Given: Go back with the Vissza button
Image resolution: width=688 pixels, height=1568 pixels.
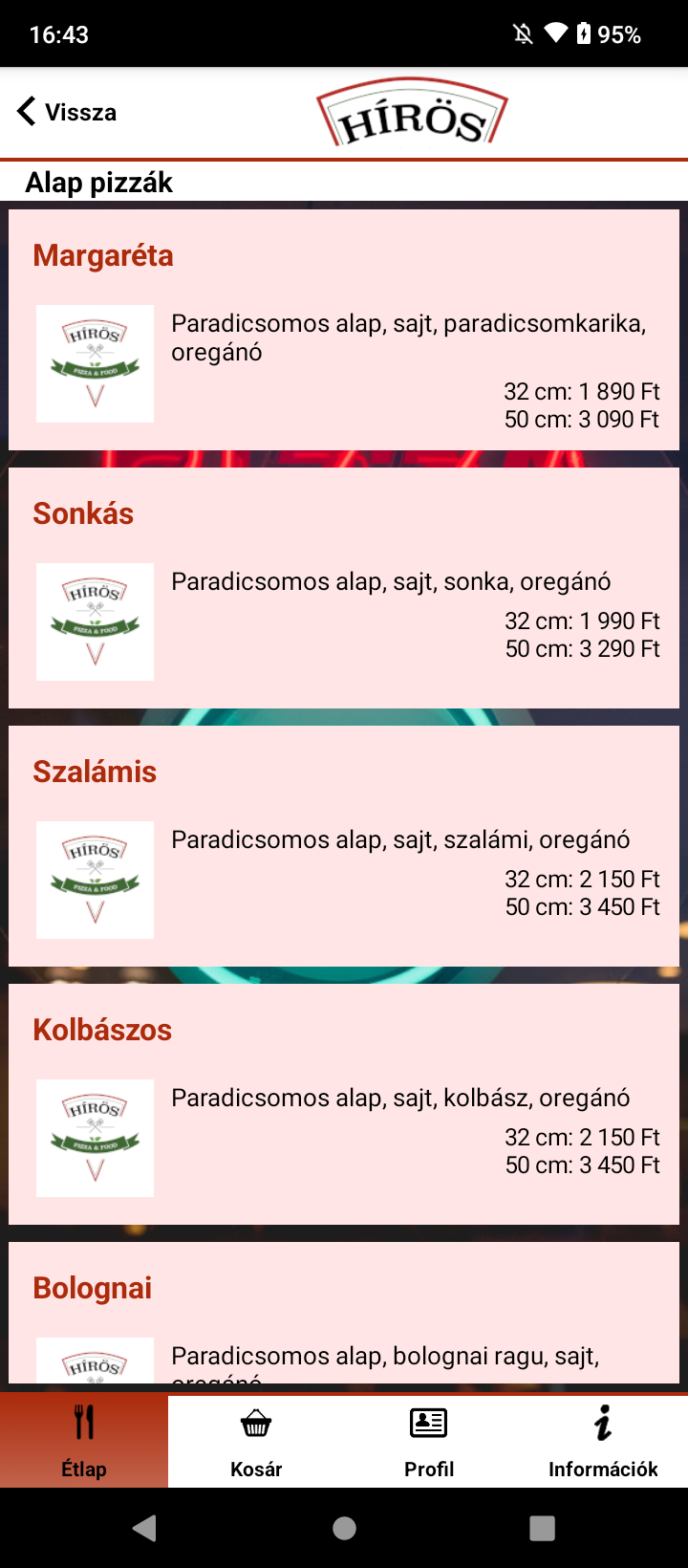Looking at the screenshot, I should coord(67,112).
